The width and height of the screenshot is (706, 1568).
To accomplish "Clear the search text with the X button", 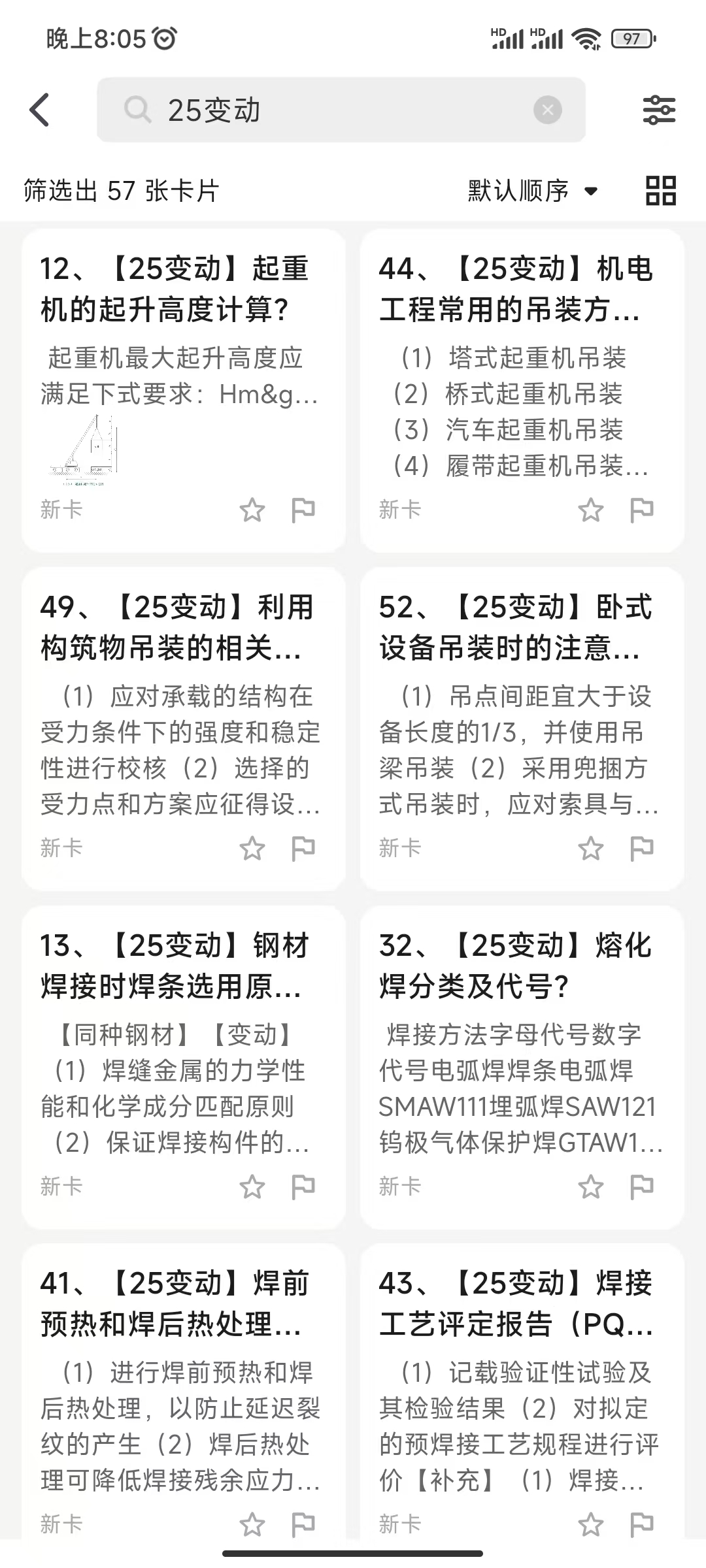I will pyautogui.click(x=548, y=110).
